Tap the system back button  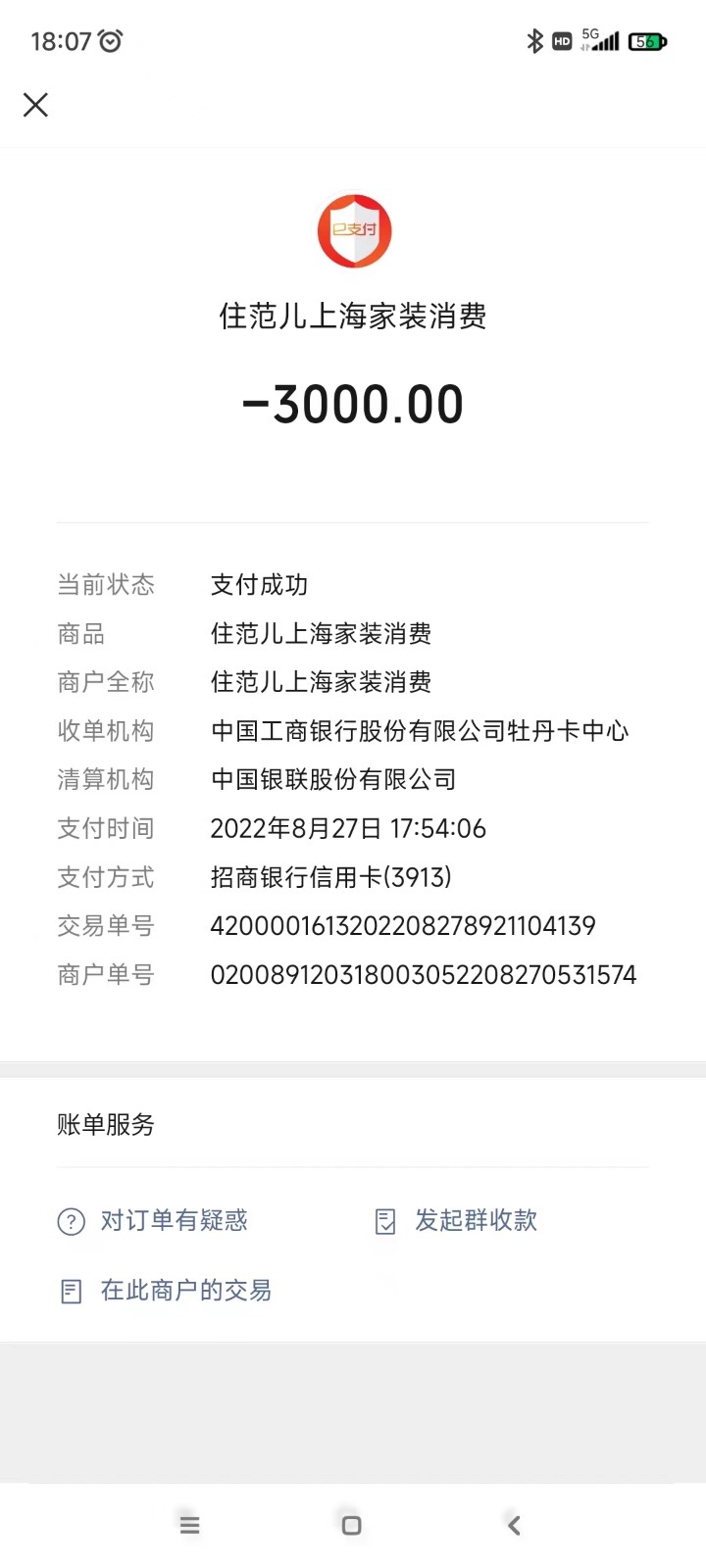tap(514, 1525)
